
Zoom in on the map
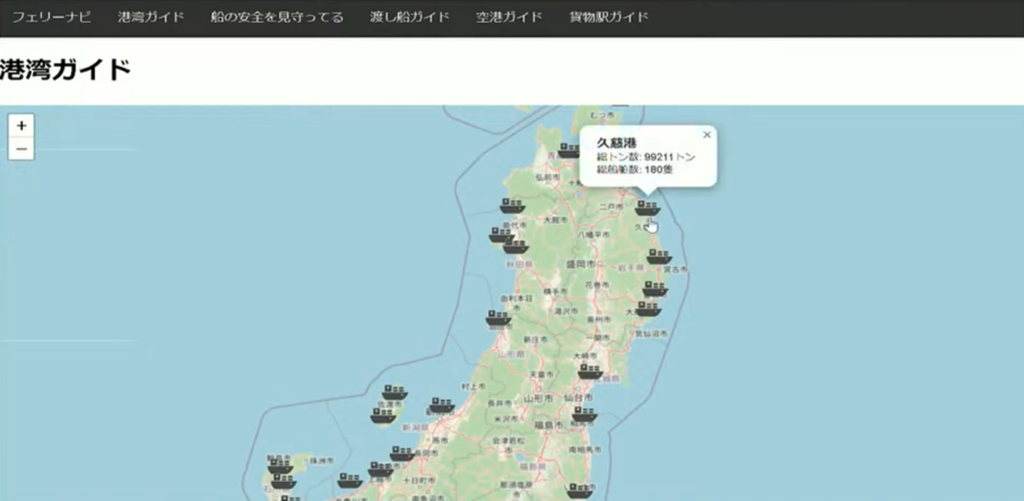pos(21,126)
